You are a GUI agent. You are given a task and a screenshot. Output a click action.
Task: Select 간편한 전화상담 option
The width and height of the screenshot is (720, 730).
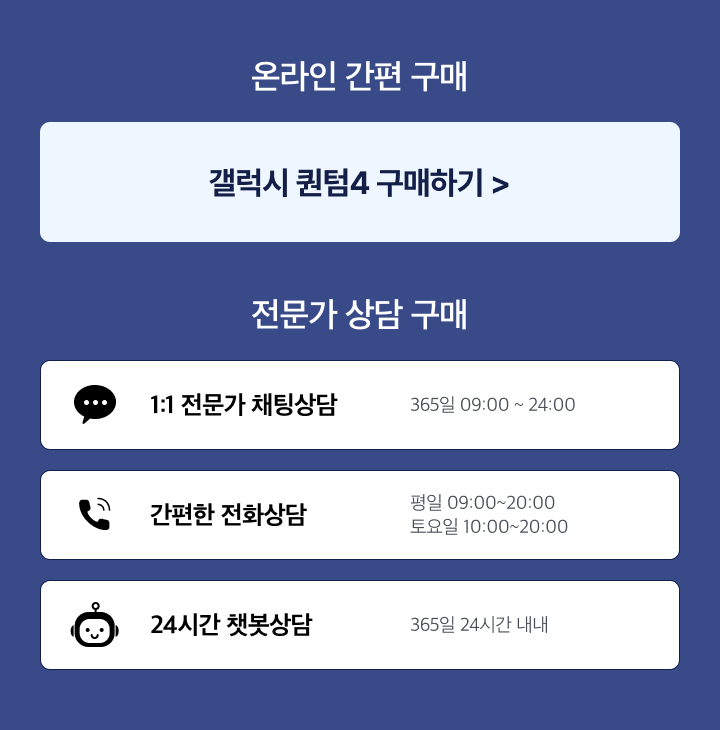(x=360, y=515)
